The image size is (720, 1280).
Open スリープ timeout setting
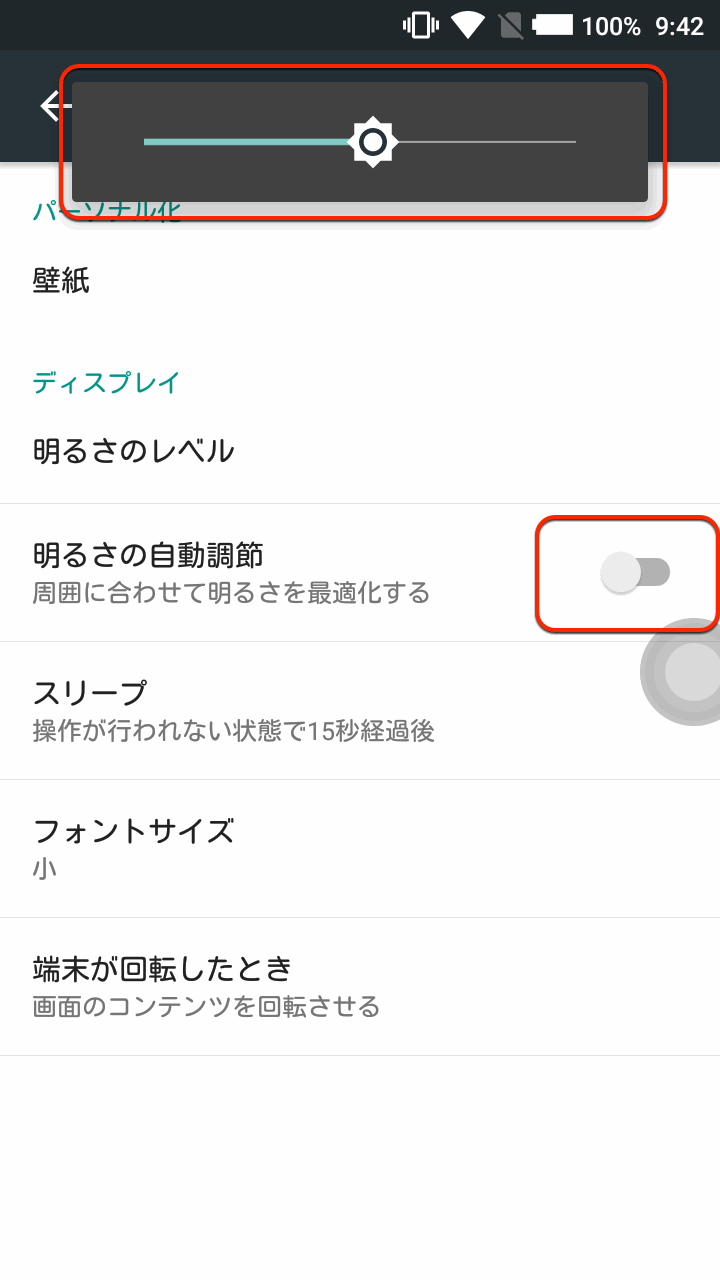coord(234,710)
